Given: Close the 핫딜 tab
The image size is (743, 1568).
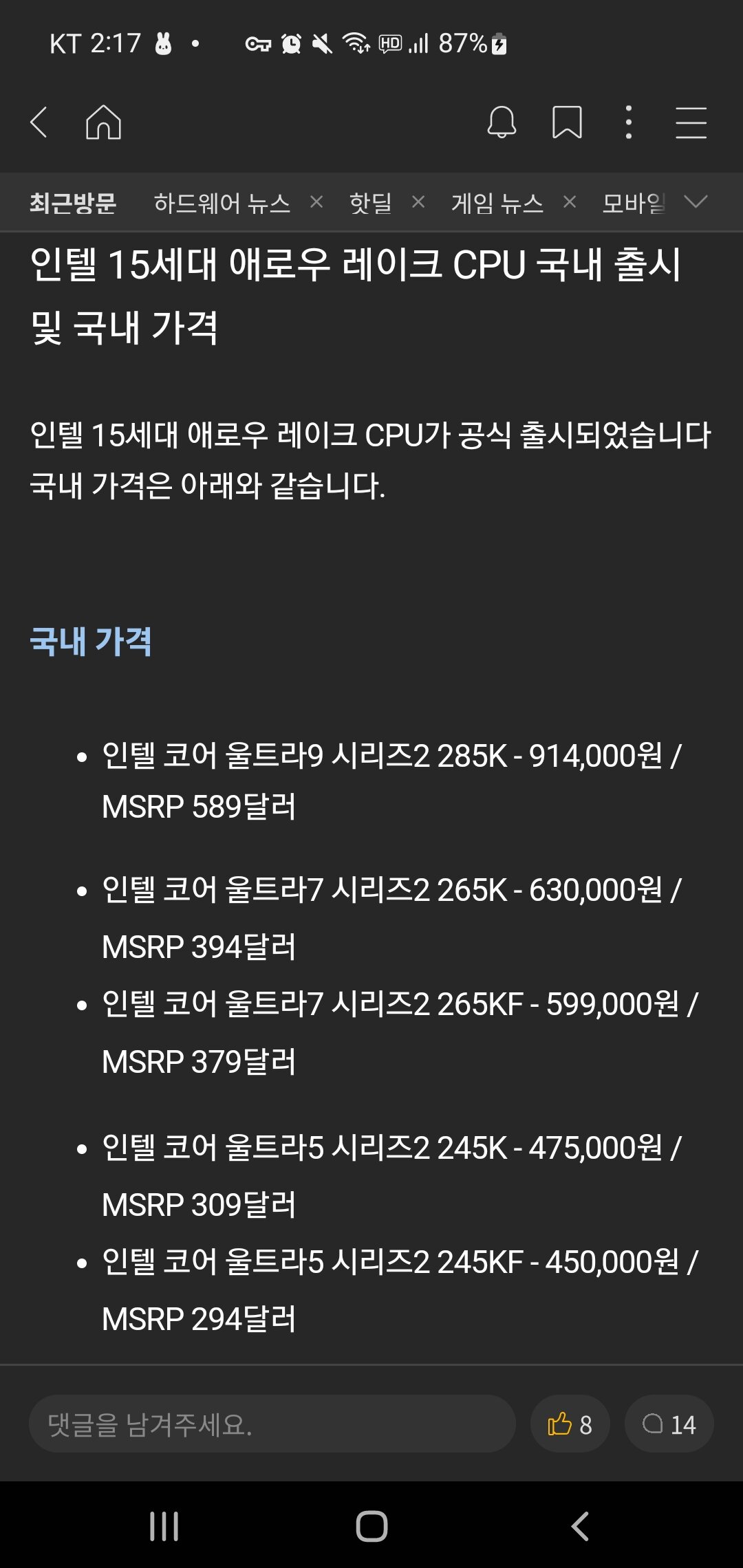Looking at the screenshot, I should [x=418, y=202].
